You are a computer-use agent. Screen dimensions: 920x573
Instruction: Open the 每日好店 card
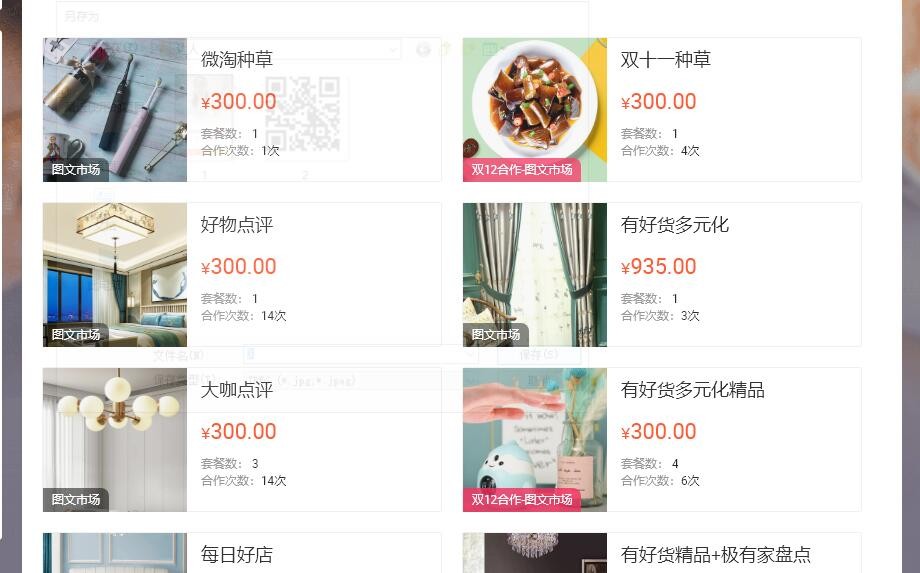(241, 554)
